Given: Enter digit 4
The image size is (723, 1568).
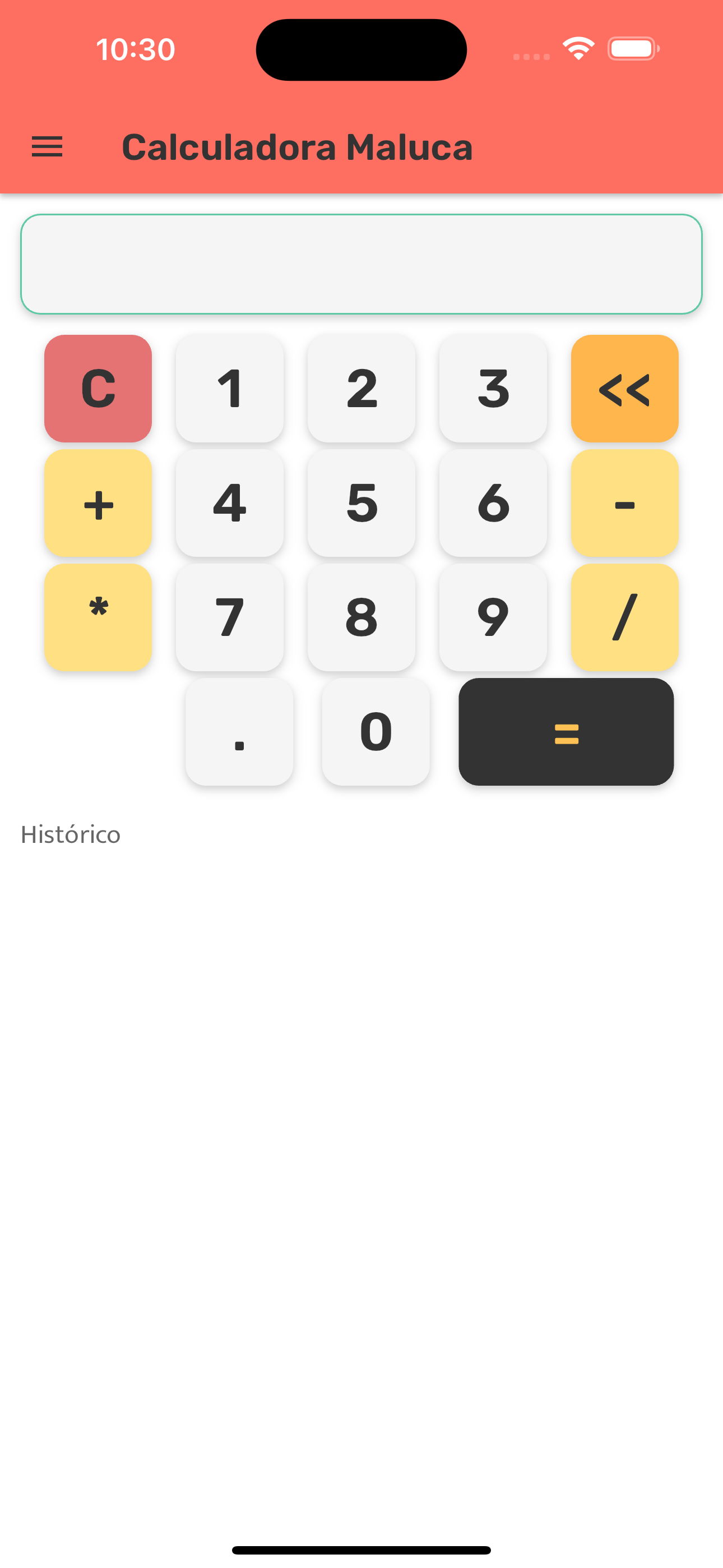Looking at the screenshot, I should click(x=229, y=503).
